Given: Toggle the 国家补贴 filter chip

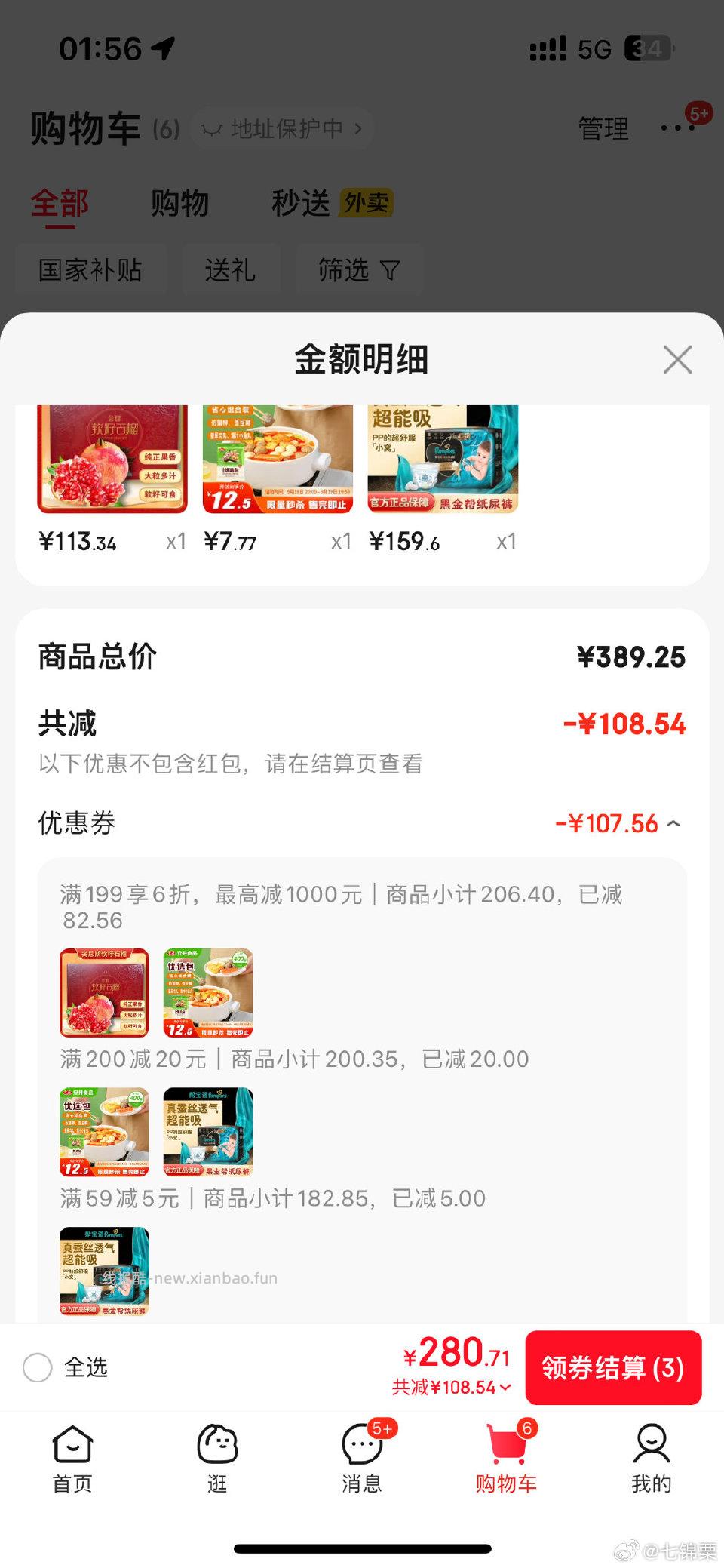Looking at the screenshot, I should 90,269.
